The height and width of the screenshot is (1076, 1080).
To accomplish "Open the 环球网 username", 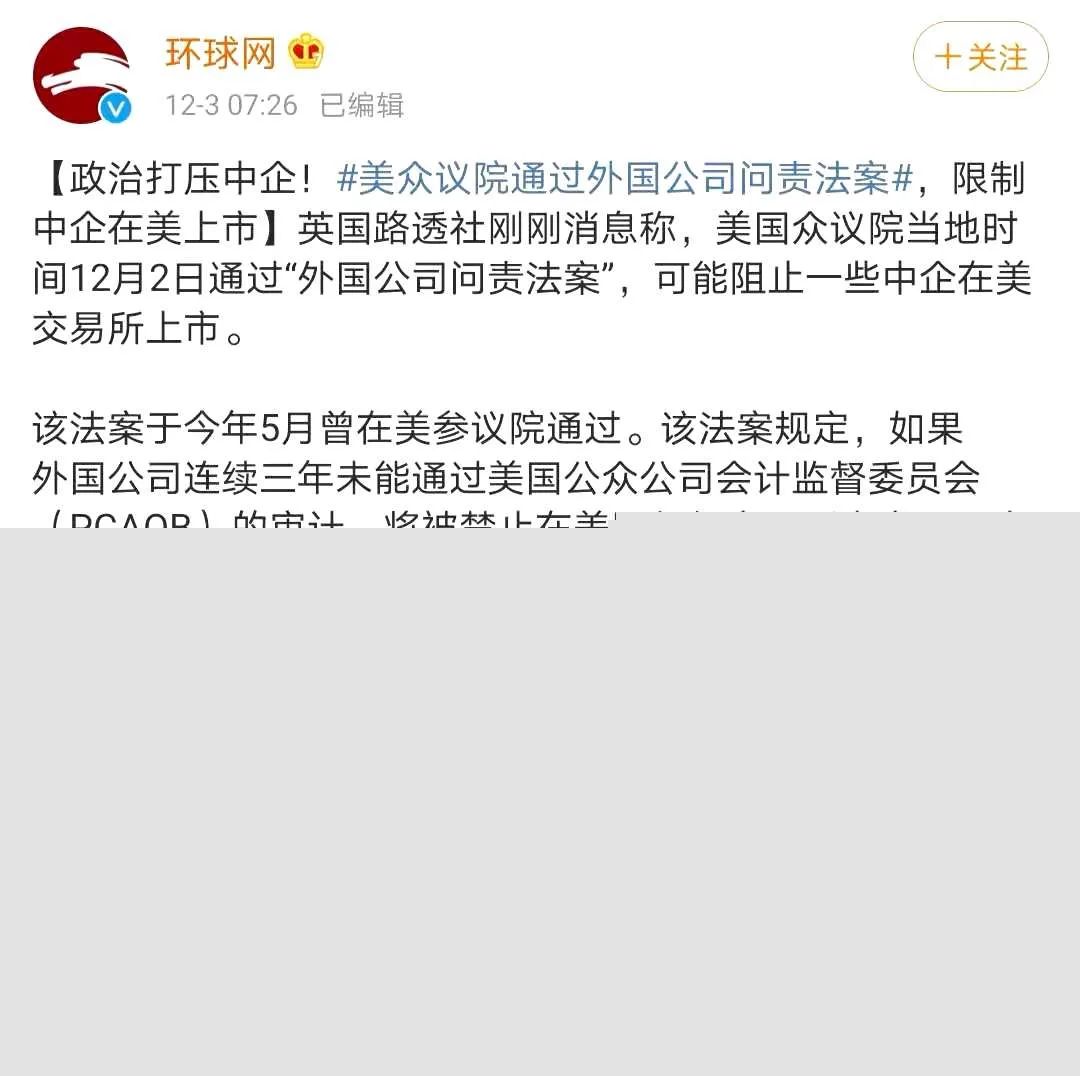I will pos(220,52).
